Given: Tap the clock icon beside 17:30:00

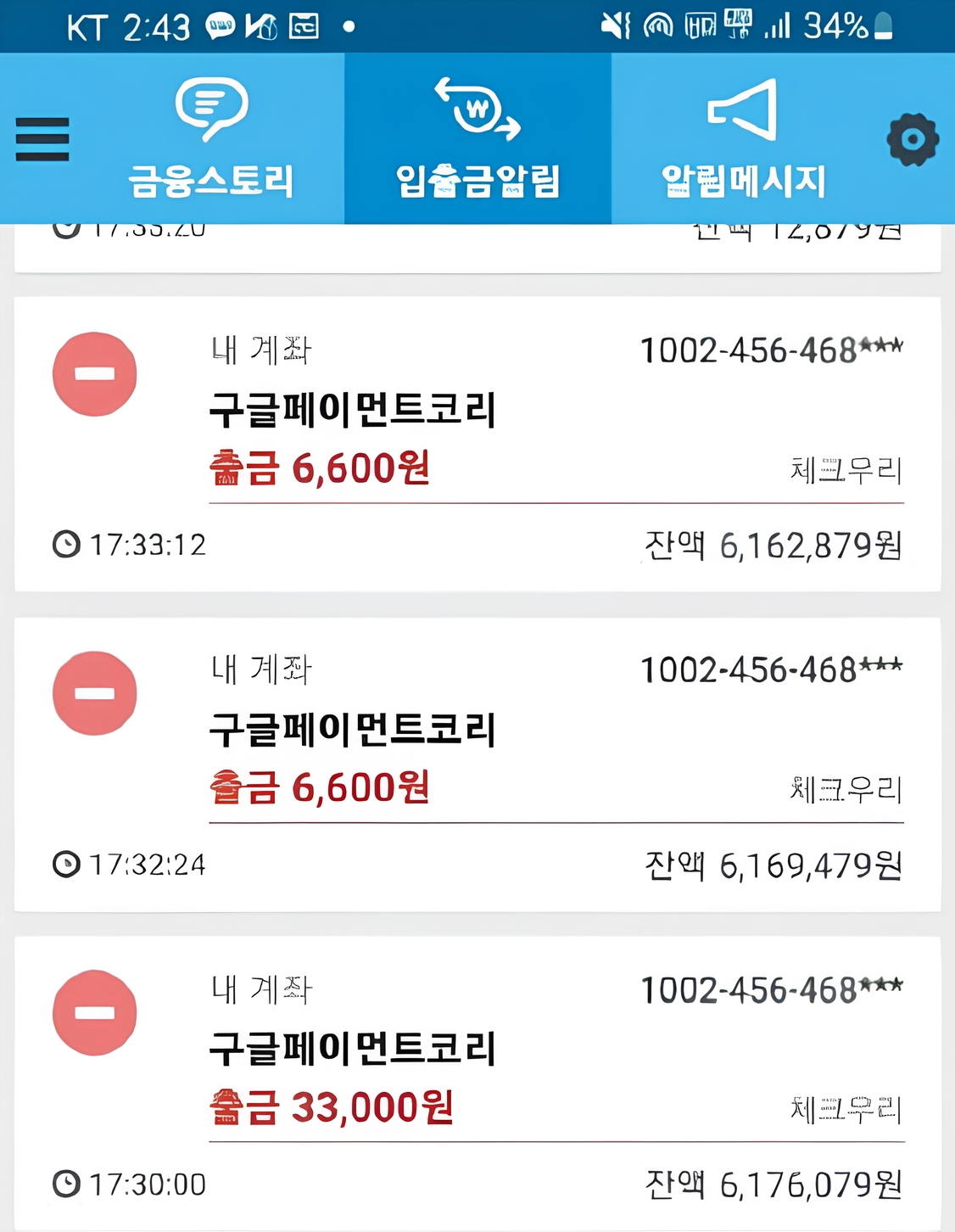Looking at the screenshot, I should pos(66,1181).
